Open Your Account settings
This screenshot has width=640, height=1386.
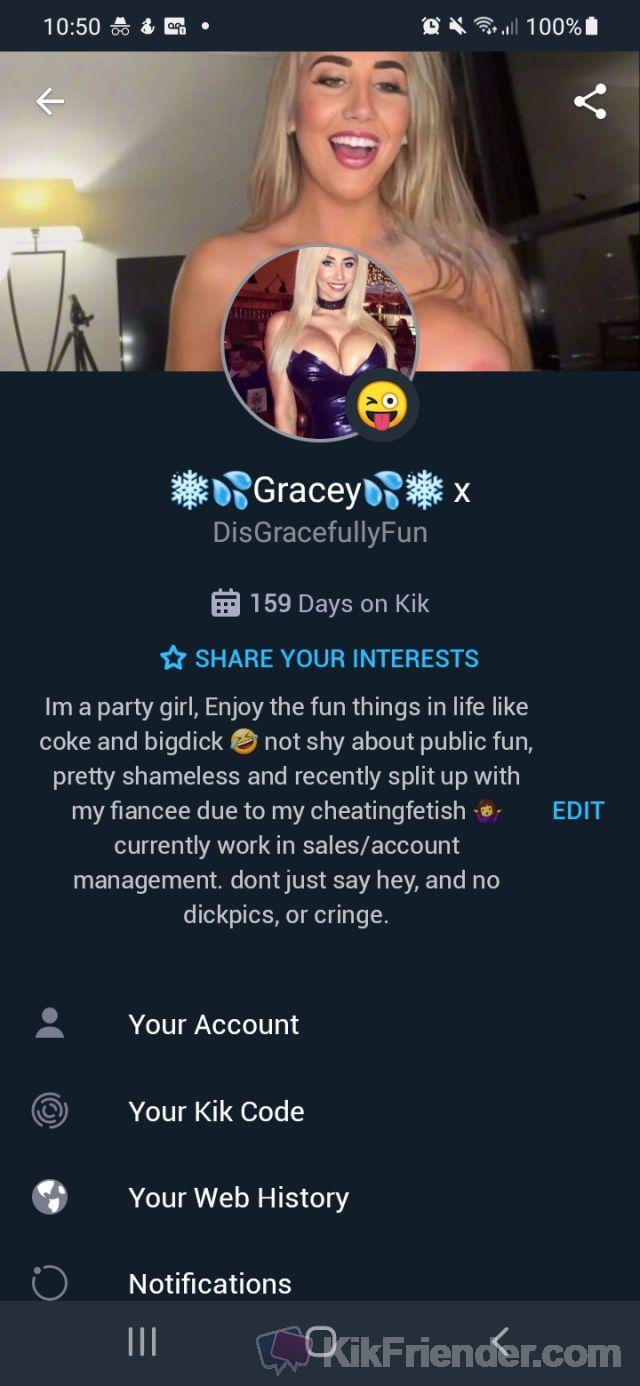tap(213, 1024)
